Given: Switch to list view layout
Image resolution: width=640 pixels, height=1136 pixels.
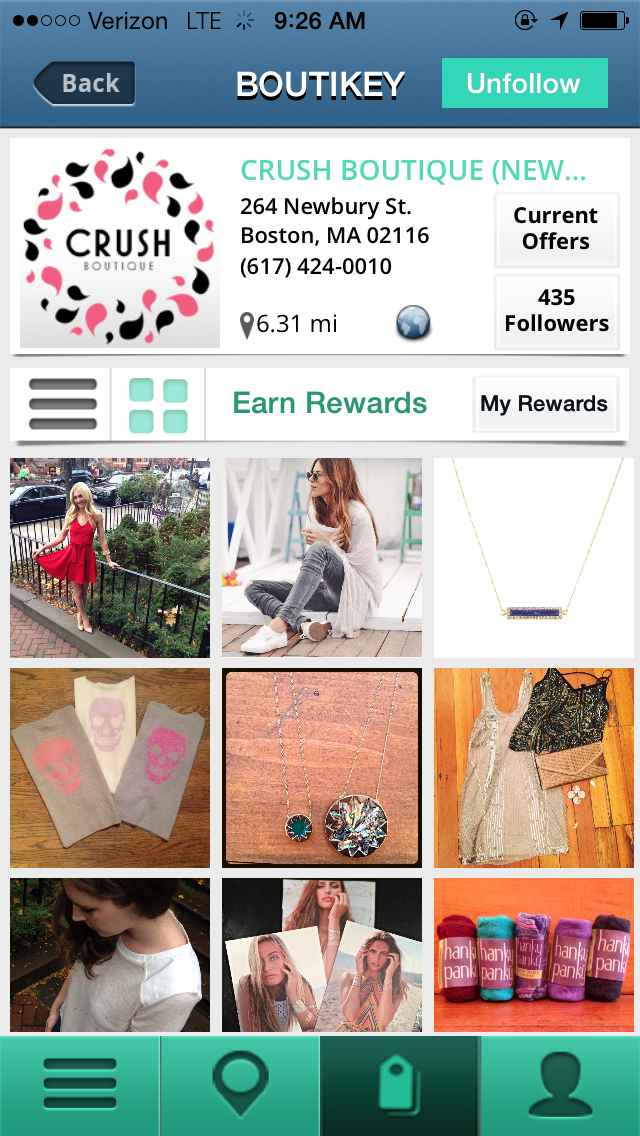Looking at the screenshot, I should (63, 404).
